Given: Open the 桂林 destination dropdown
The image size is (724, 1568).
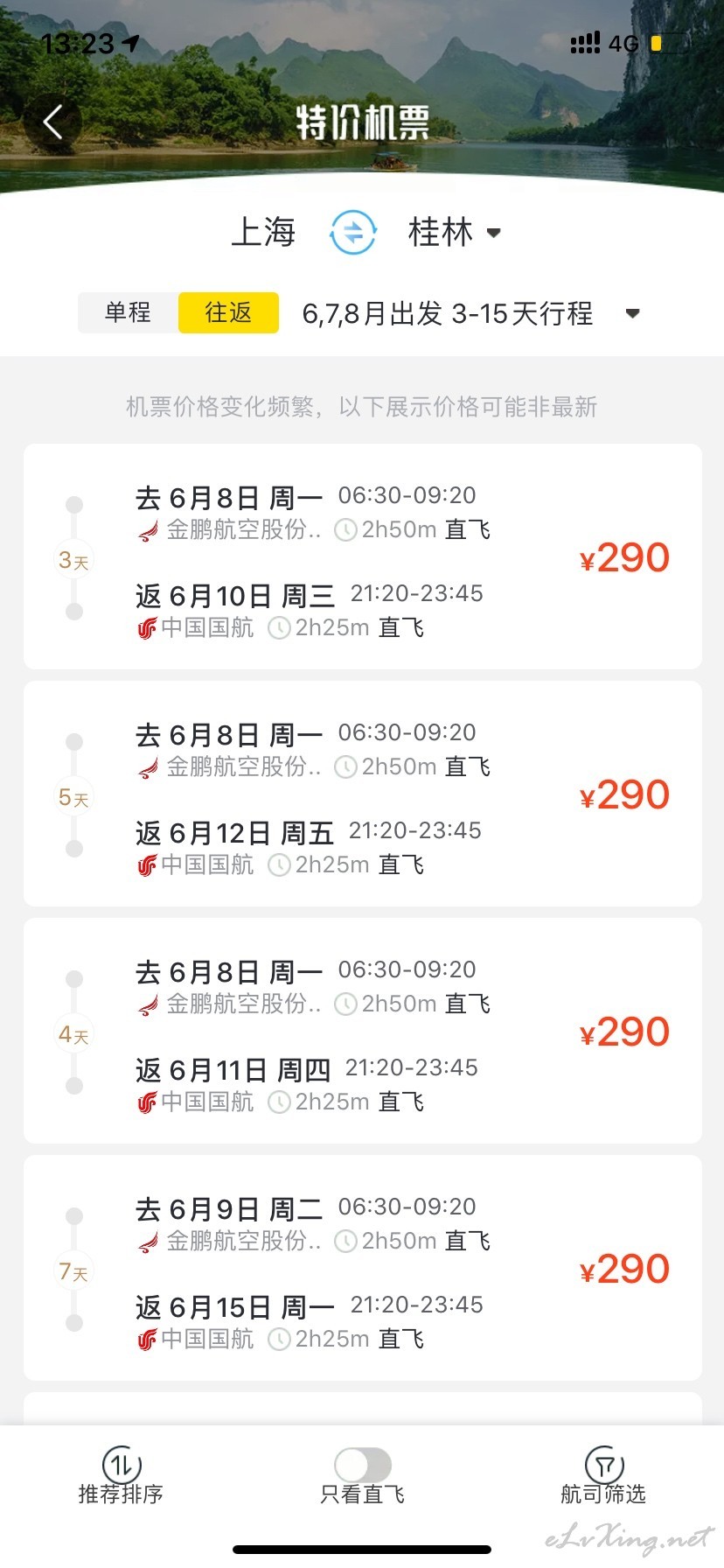Looking at the screenshot, I should click(x=455, y=233).
